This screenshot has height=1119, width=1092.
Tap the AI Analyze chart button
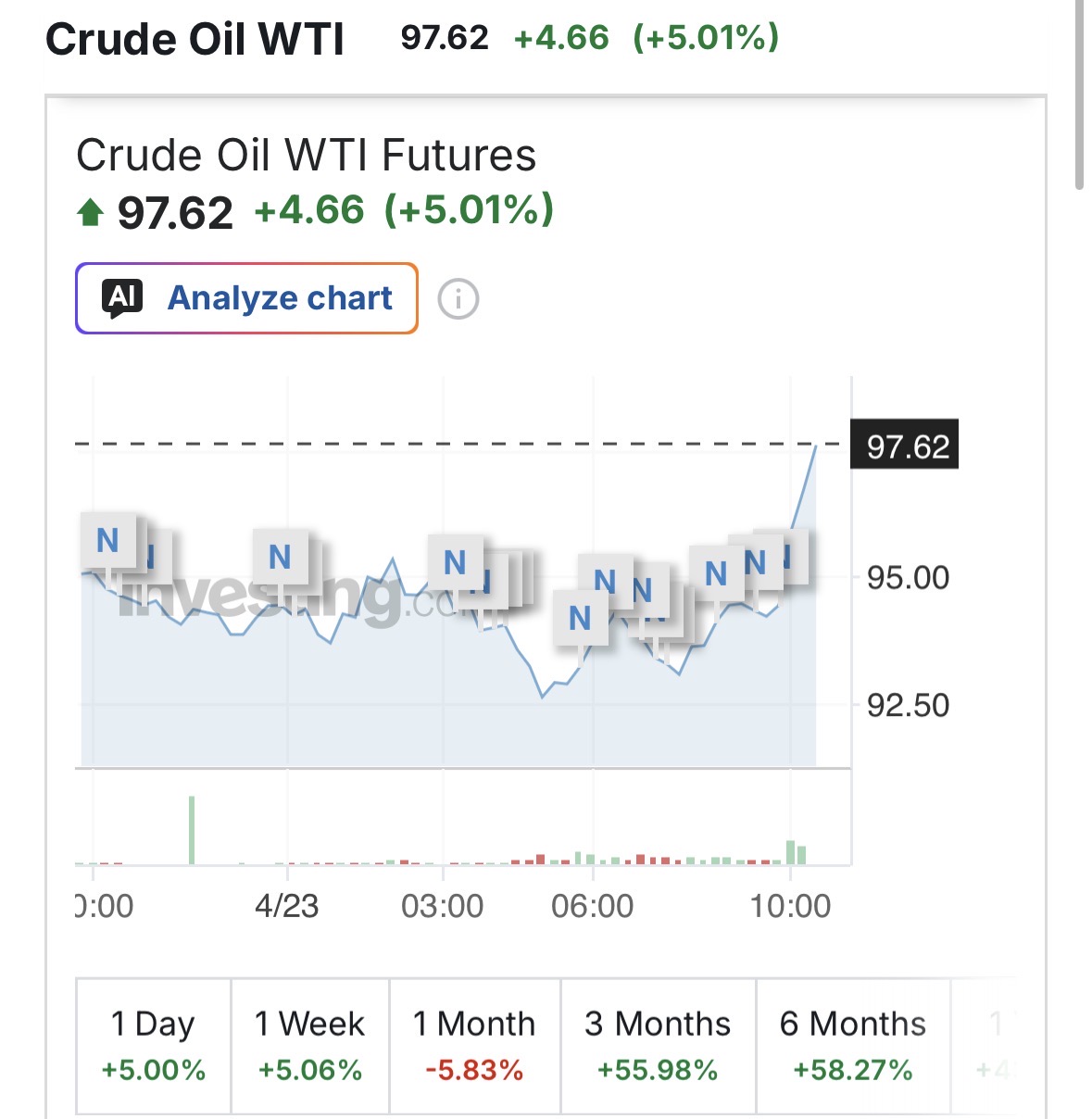(246, 298)
